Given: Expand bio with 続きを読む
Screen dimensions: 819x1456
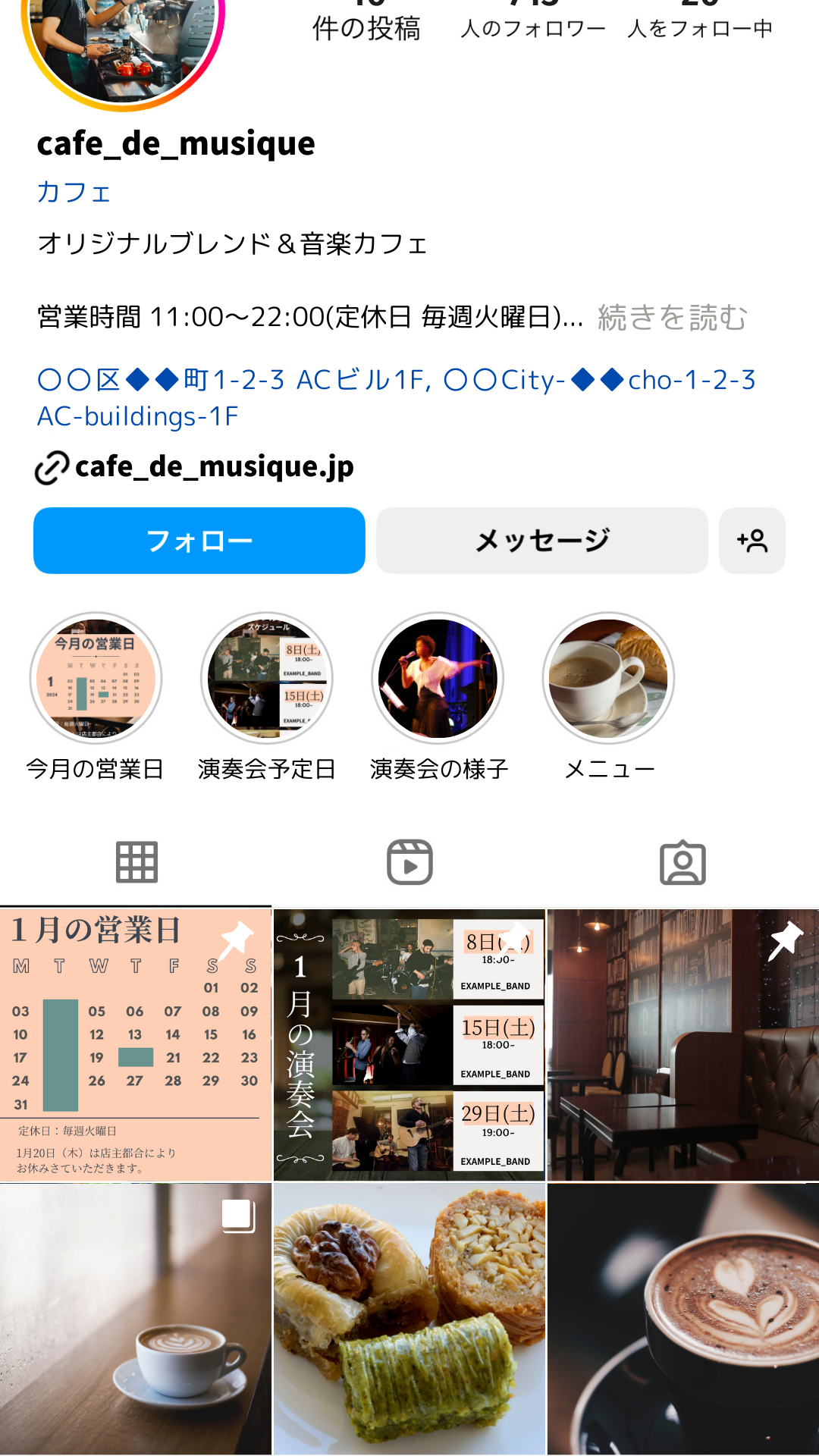Looking at the screenshot, I should [672, 318].
